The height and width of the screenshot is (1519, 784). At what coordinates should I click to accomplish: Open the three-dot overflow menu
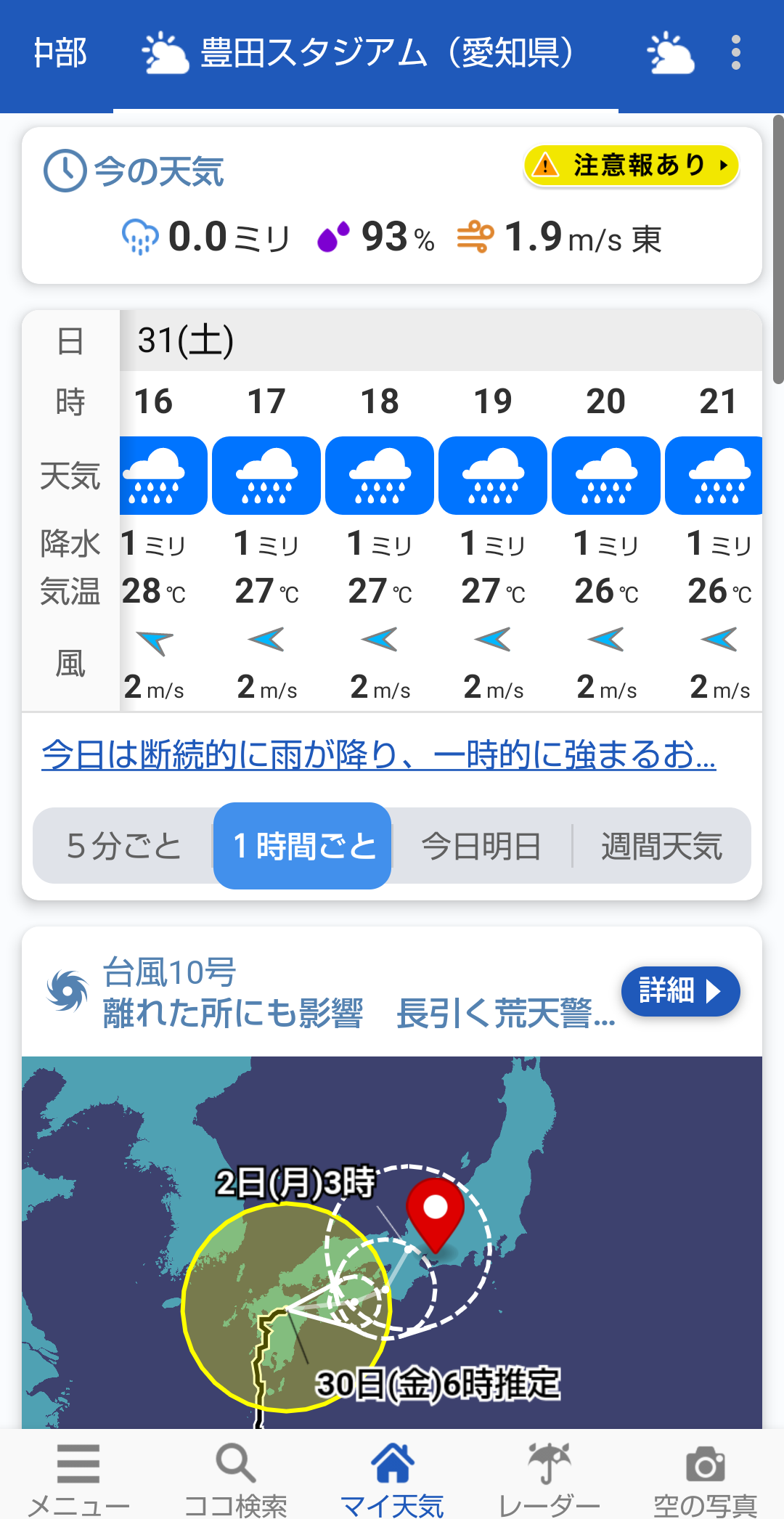(x=735, y=53)
